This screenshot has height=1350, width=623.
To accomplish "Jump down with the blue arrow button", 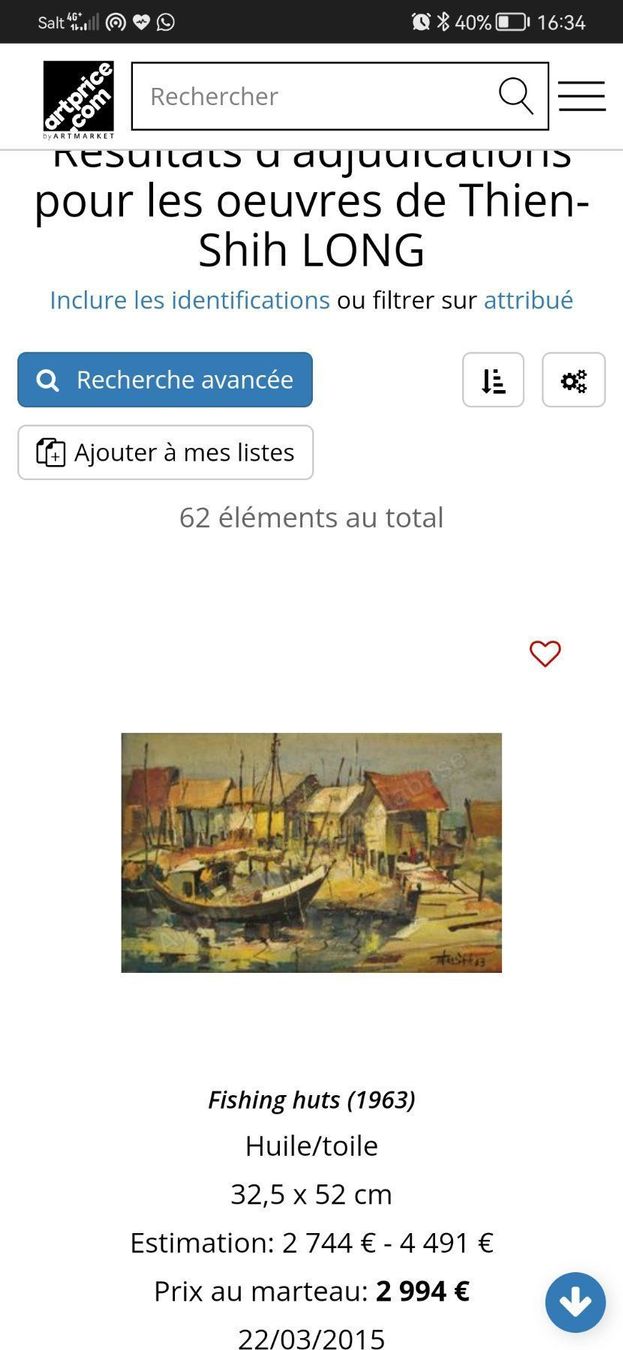I will pos(575,1302).
